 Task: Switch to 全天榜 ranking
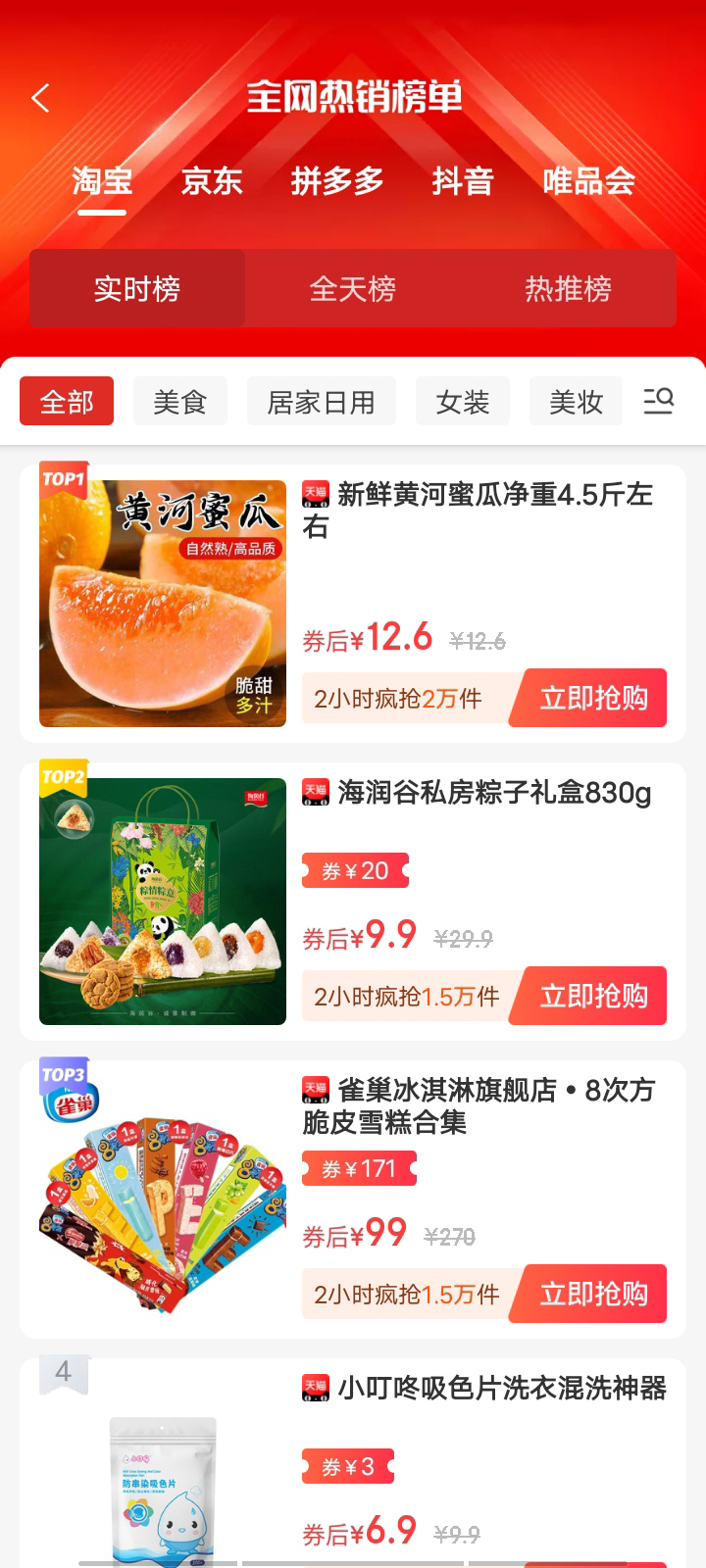coord(352,288)
